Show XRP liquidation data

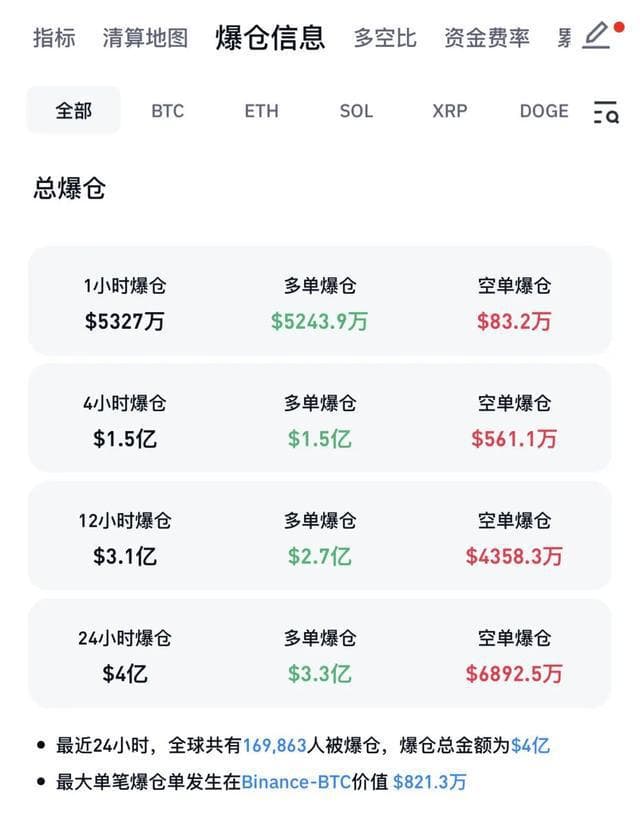click(x=450, y=111)
